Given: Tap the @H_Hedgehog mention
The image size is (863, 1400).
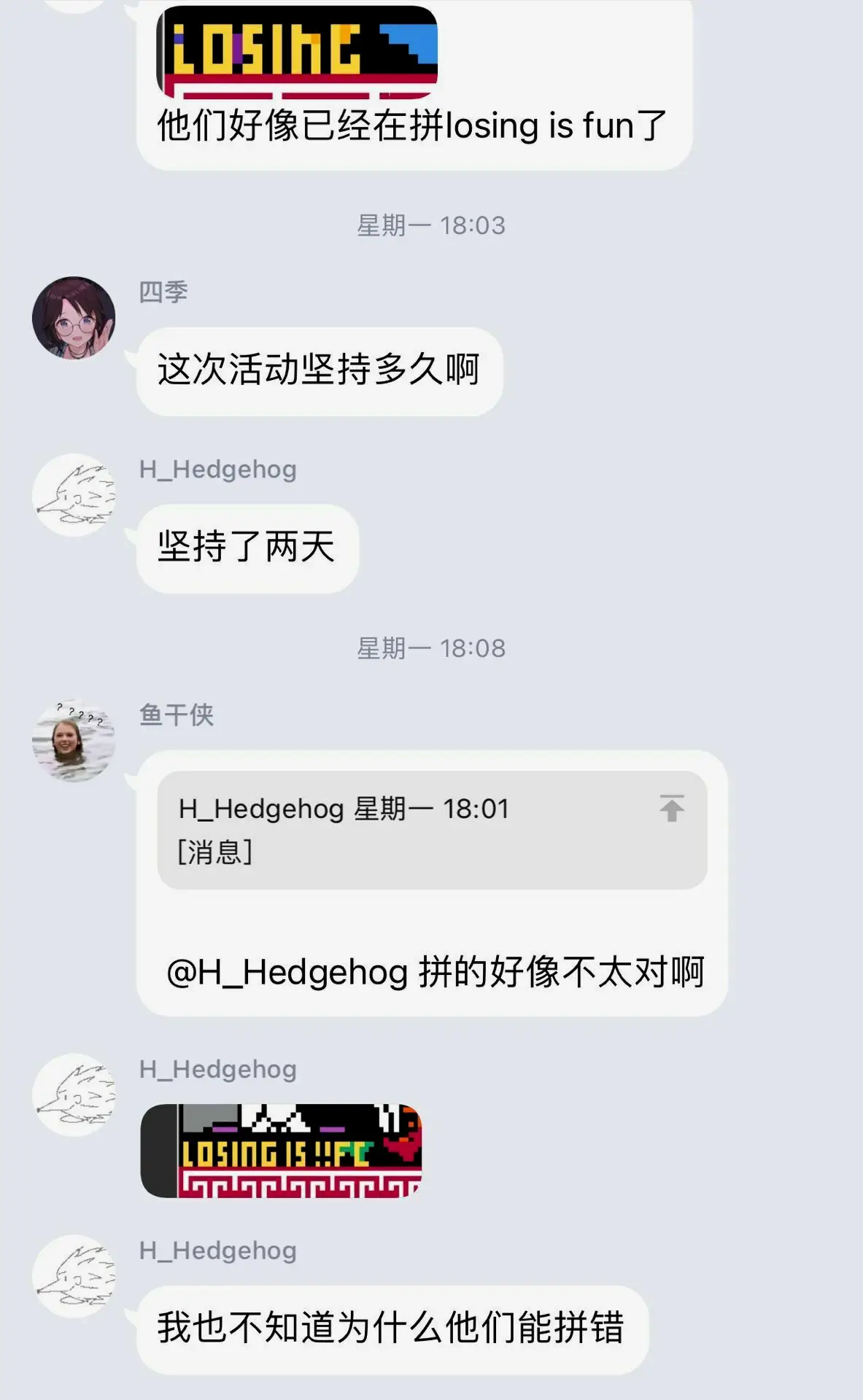Looking at the screenshot, I should [x=287, y=972].
